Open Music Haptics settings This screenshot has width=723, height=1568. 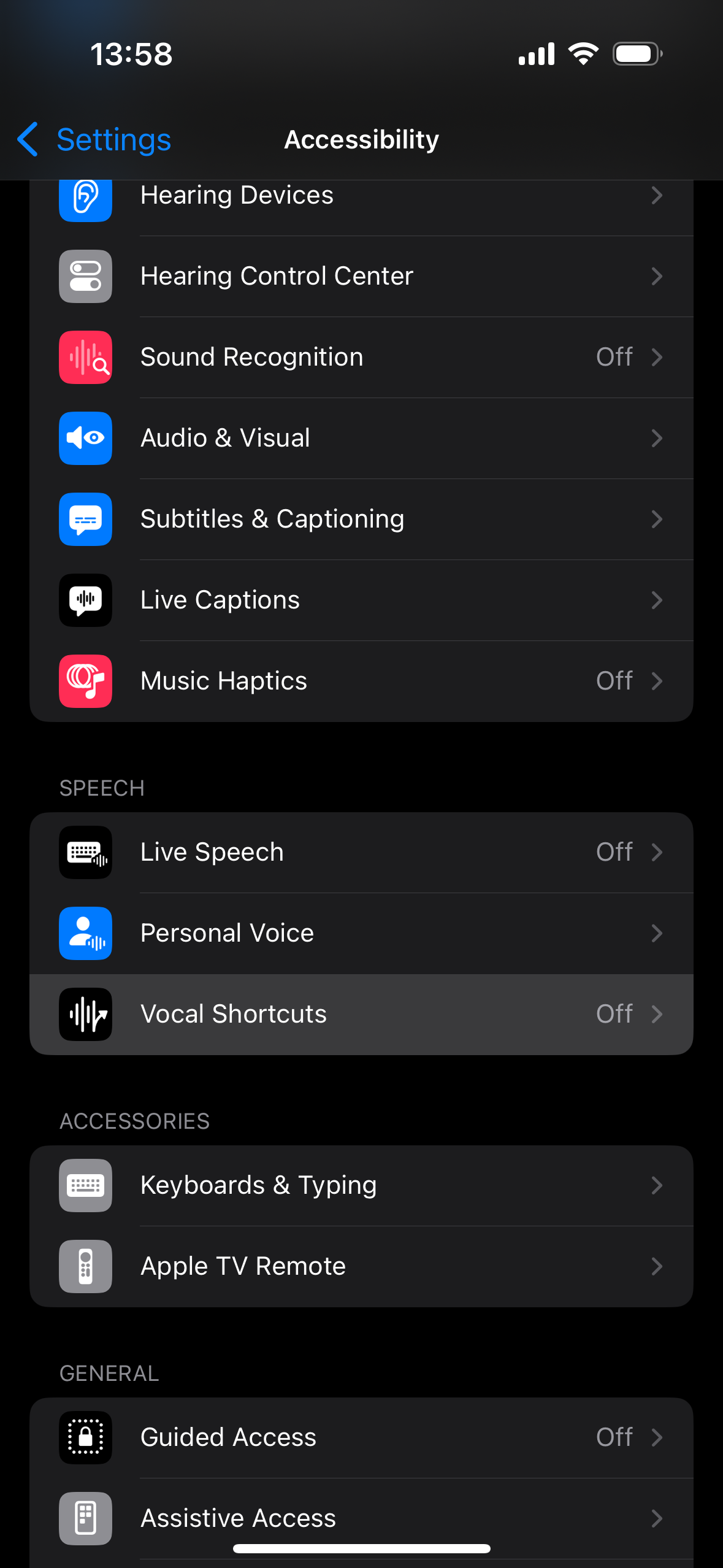coord(361,682)
